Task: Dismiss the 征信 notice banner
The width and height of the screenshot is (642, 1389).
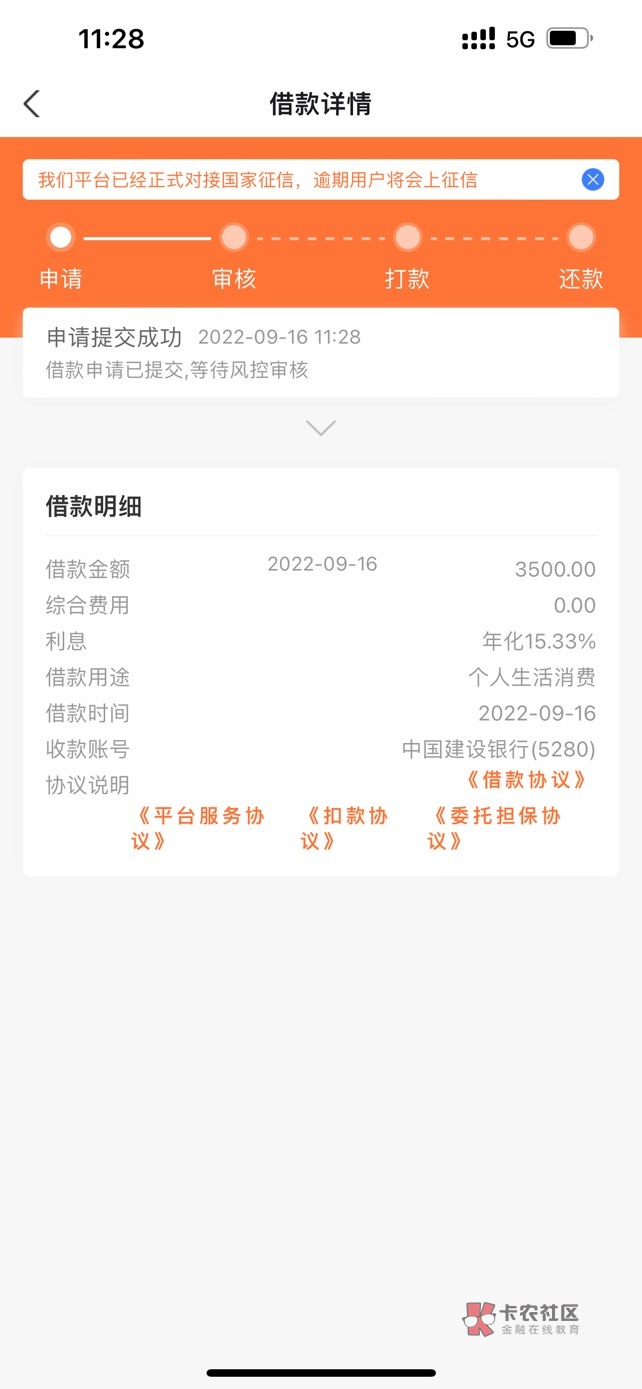Action: point(593,180)
